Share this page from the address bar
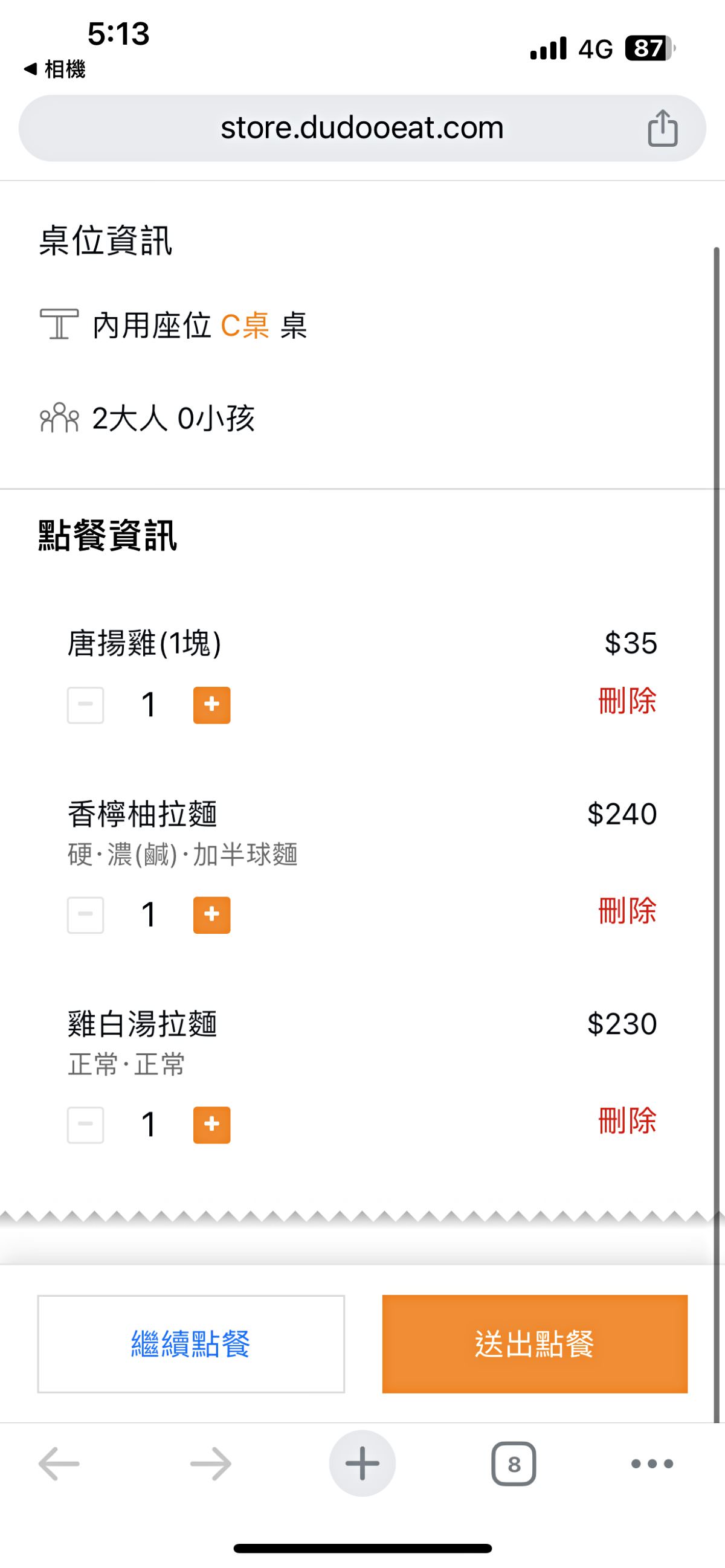 pyautogui.click(x=662, y=128)
